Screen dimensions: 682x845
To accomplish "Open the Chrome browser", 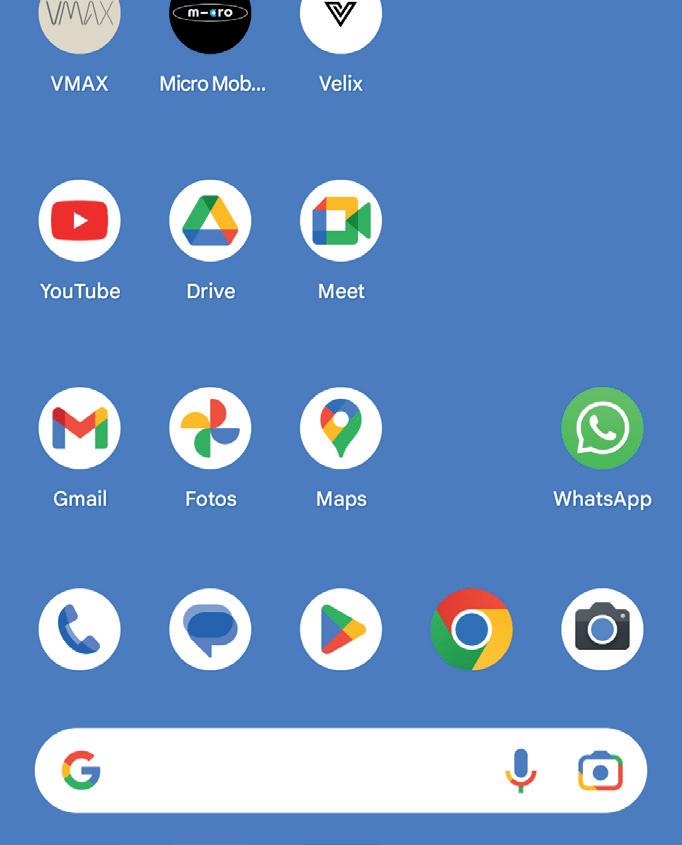I will (471, 629).
